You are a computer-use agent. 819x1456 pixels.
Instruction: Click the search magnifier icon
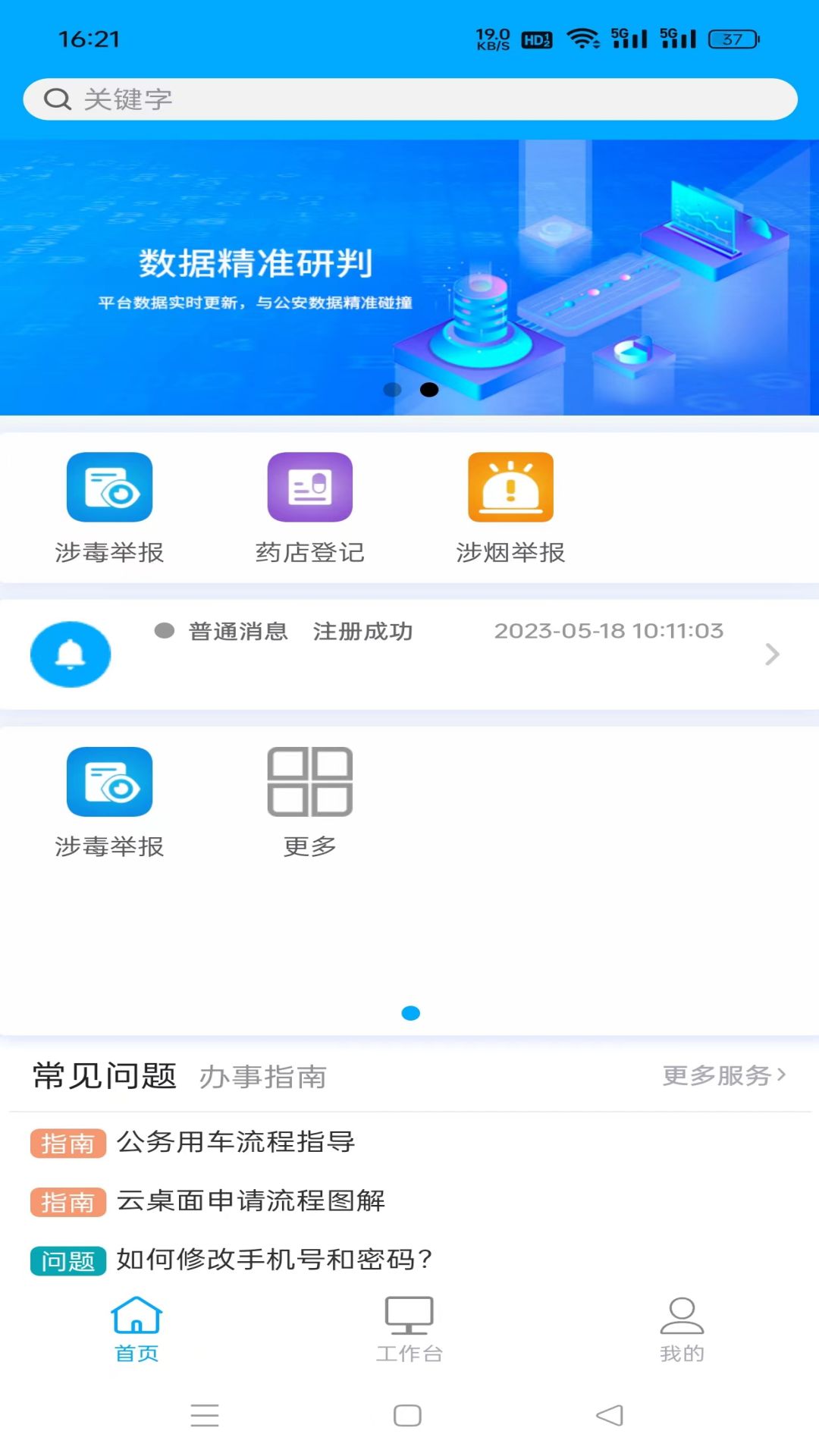[57, 98]
